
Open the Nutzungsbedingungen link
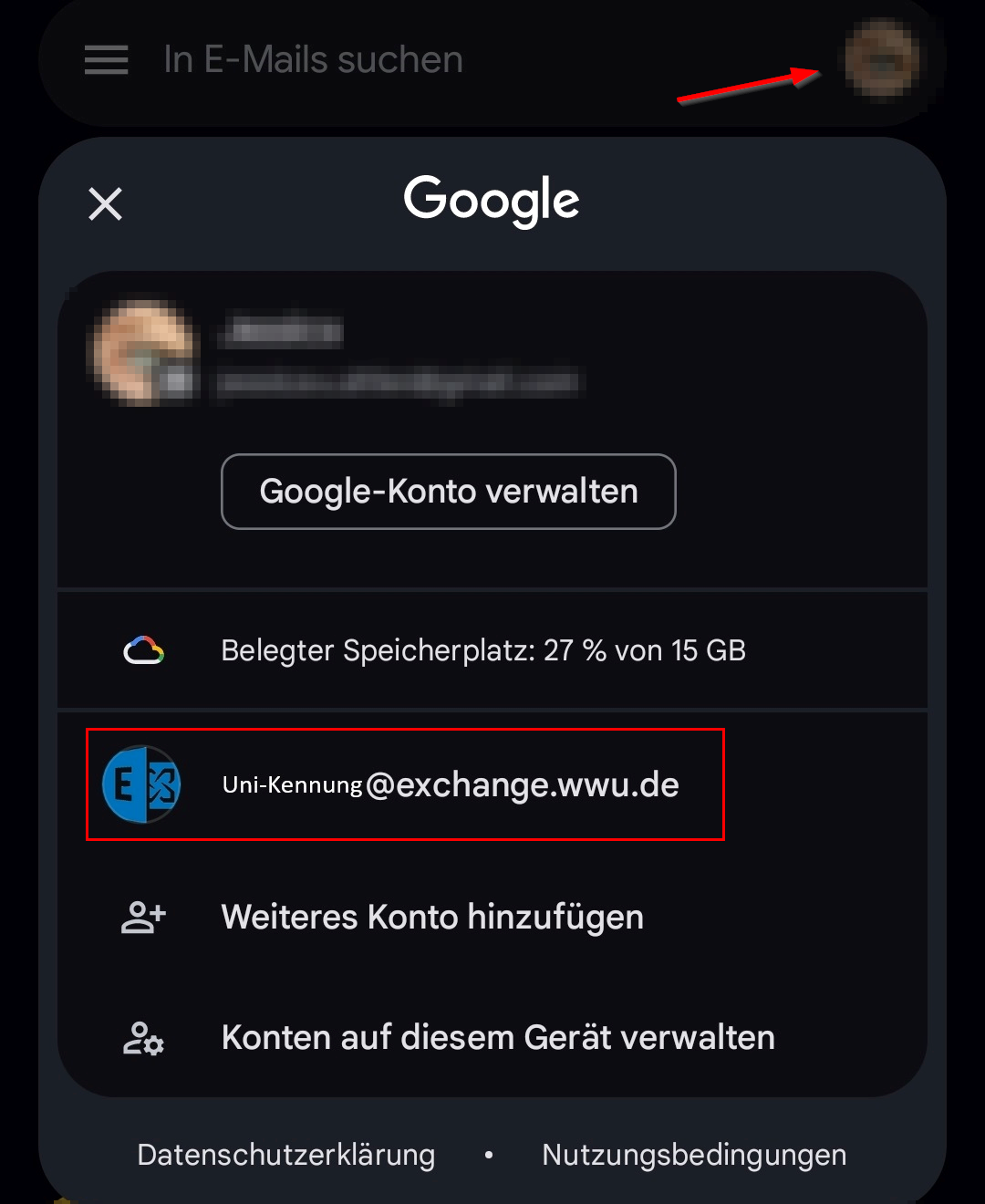694,1155
